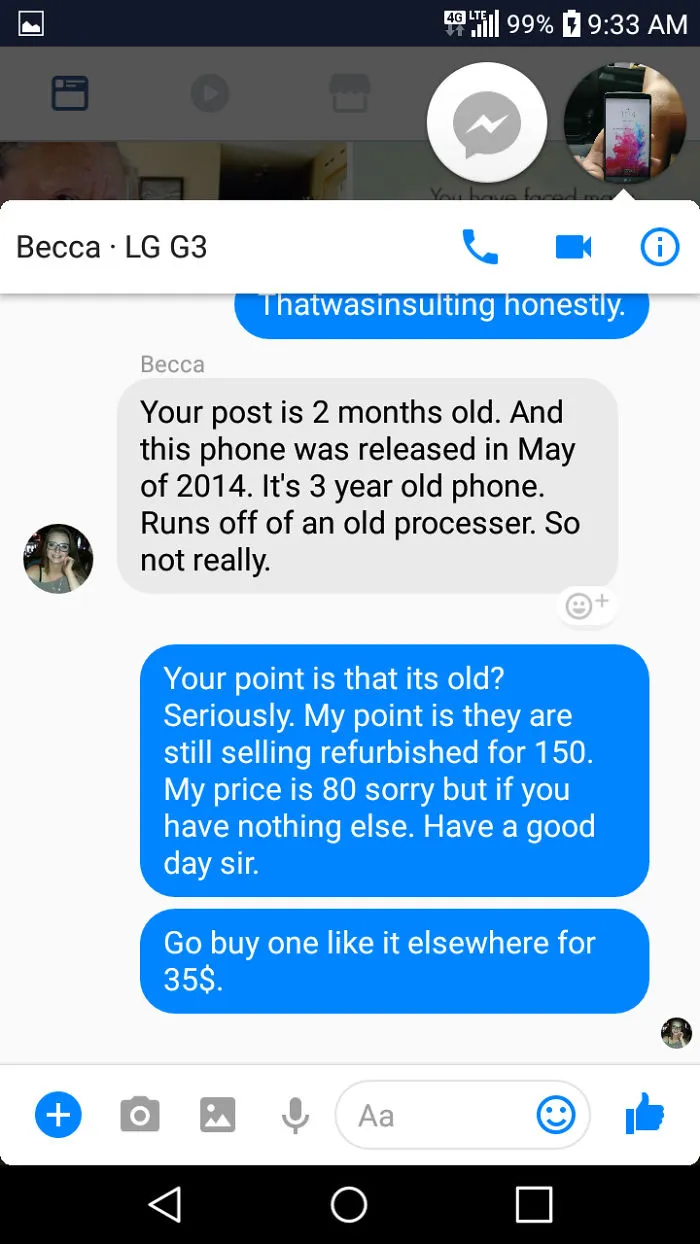
Task: Tap the Messenger chat head bubble
Action: click(487, 124)
